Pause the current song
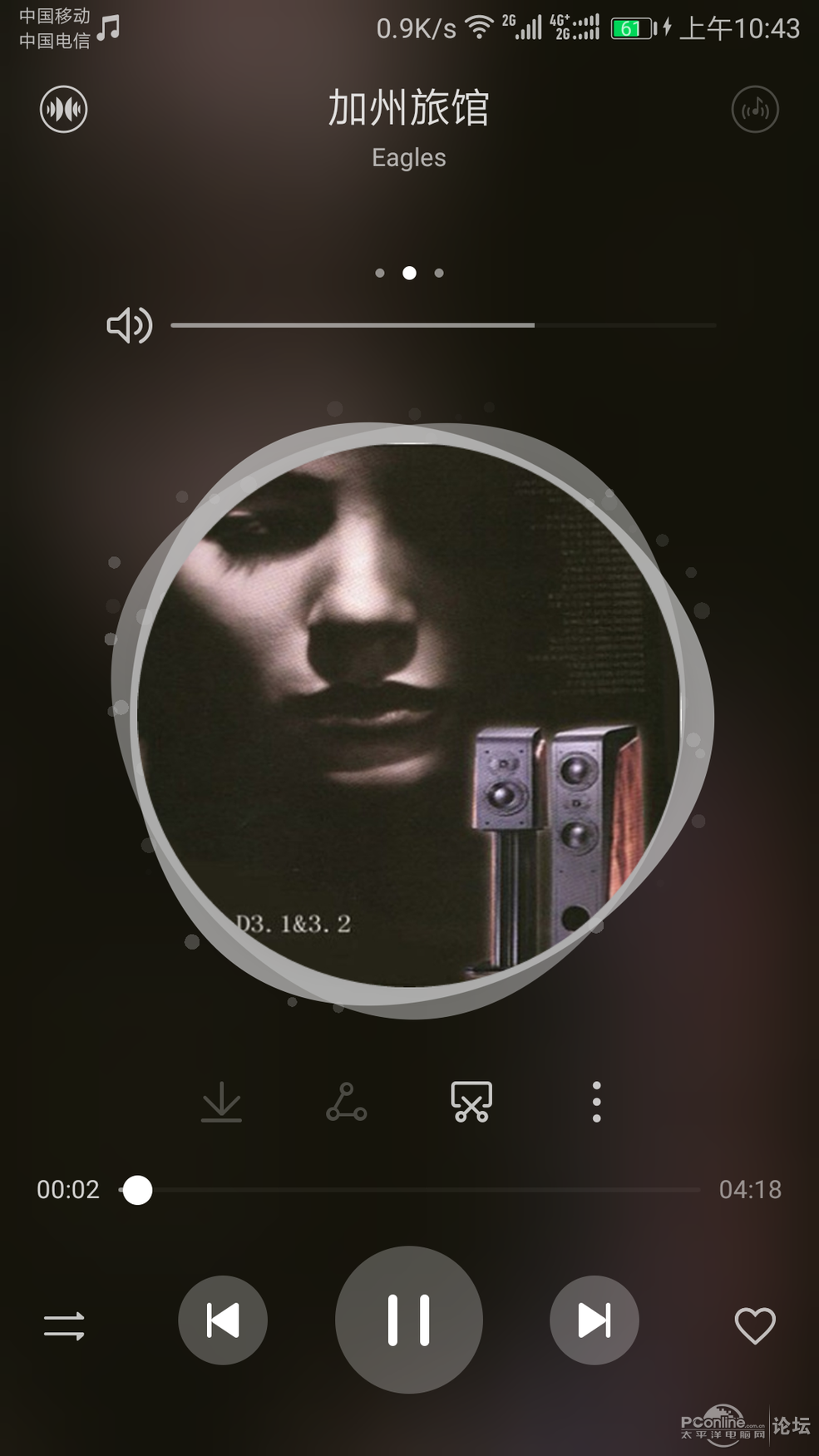This screenshot has height=1456, width=819. 408,1320
